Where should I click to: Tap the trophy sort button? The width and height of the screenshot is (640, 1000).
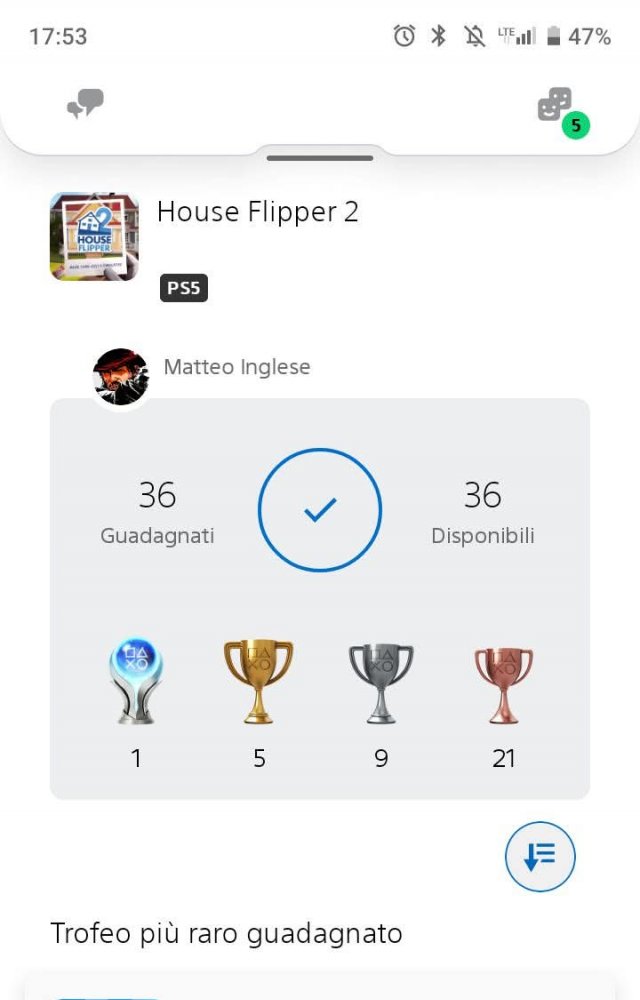(x=540, y=856)
